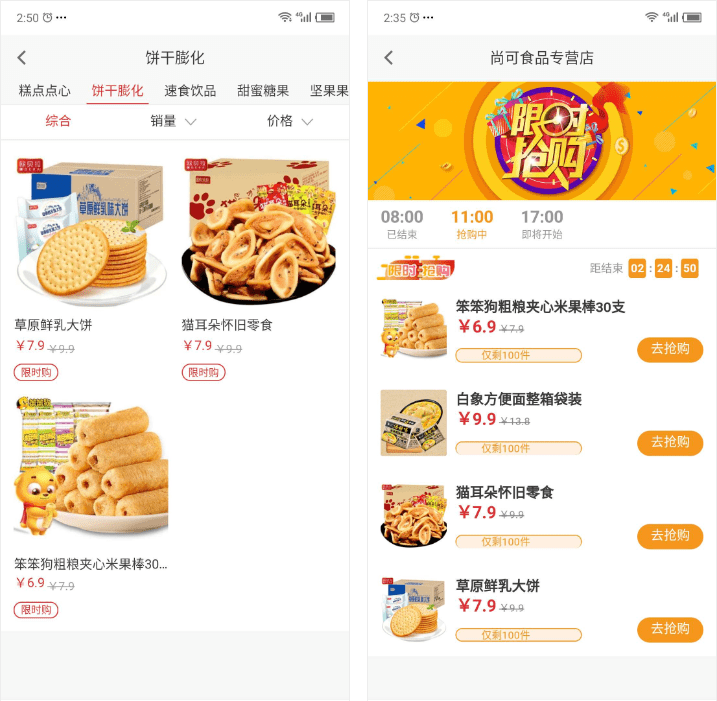
Task: Tap 去抢购 for 草原鲜乳大饼 in flash sale
Action: [669, 629]
